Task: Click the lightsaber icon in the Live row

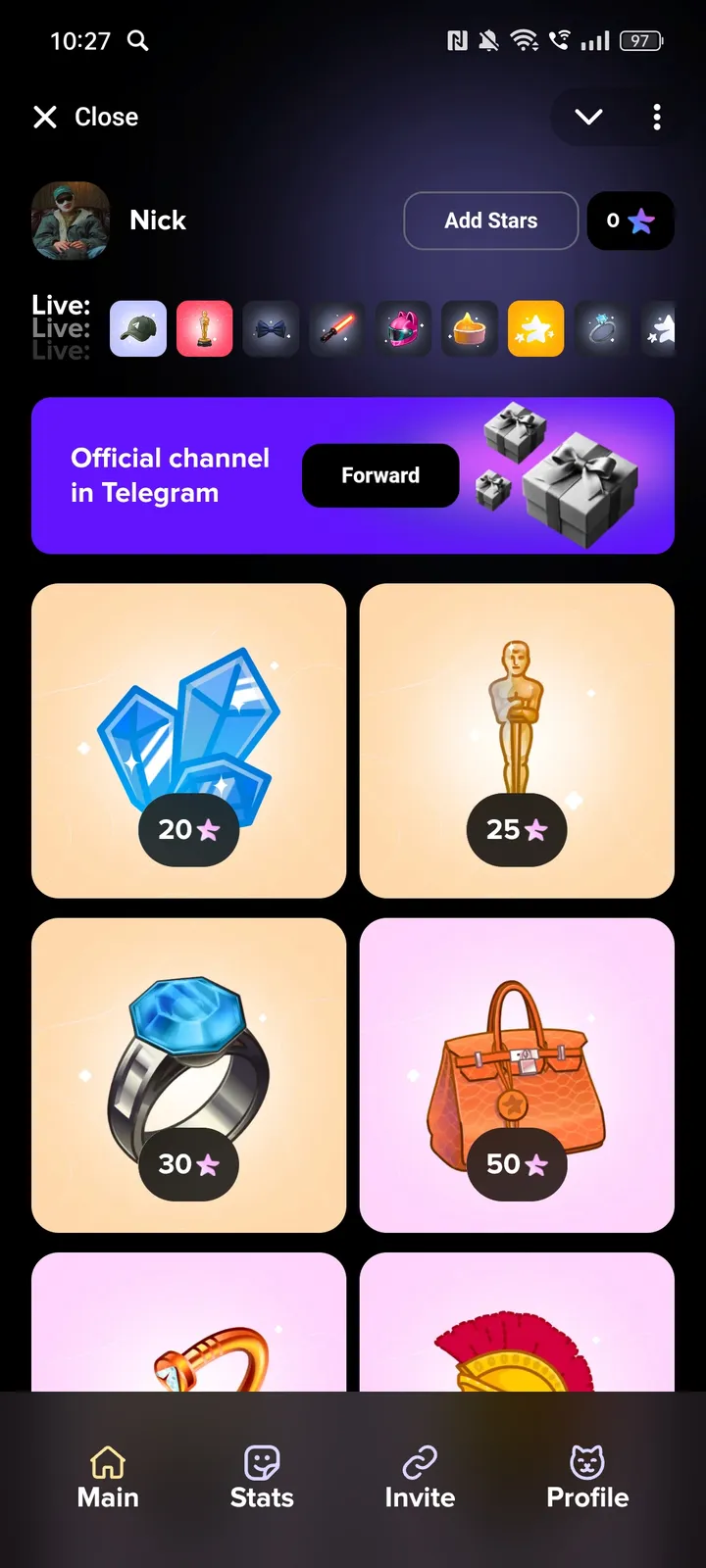Action: [x=336, y=328]
